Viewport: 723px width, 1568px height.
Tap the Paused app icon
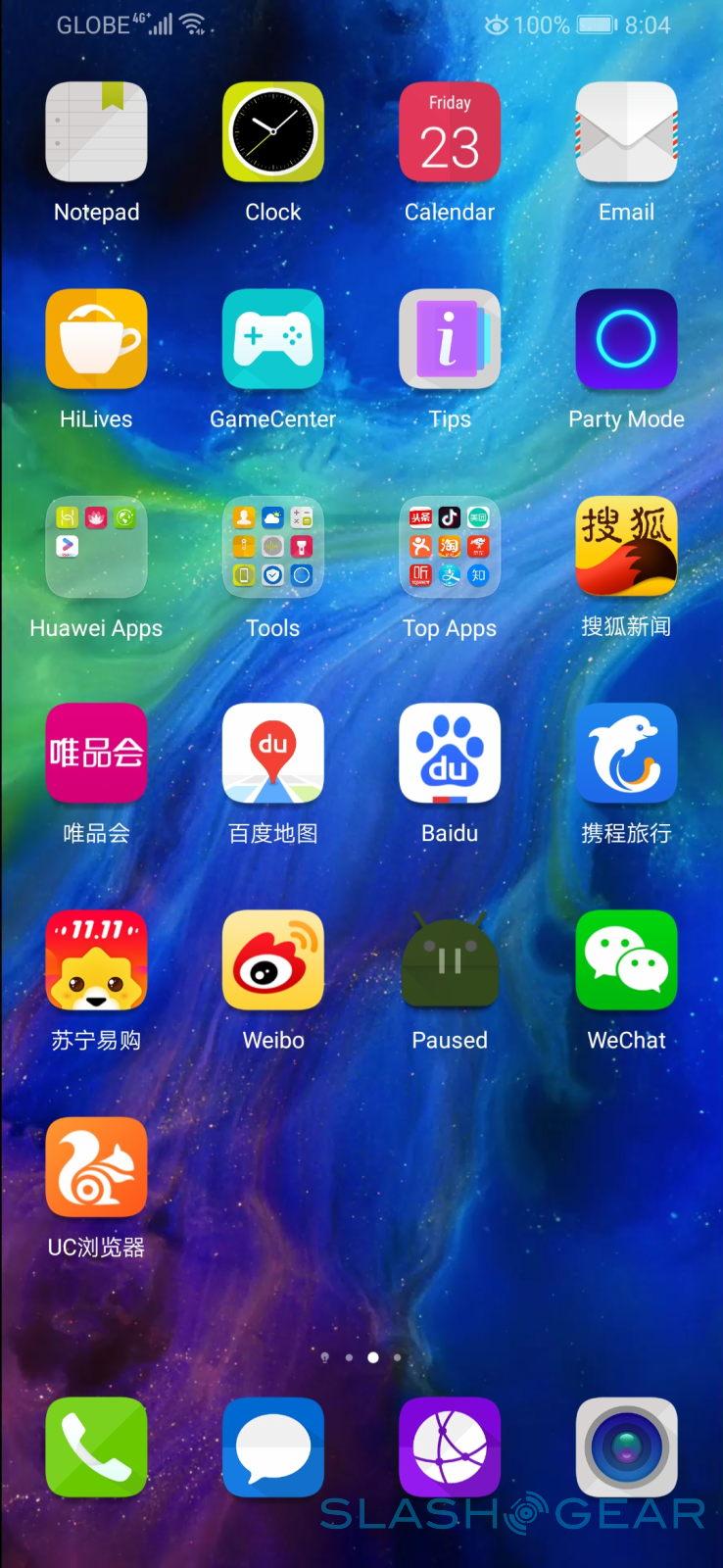tap(450, 960)
